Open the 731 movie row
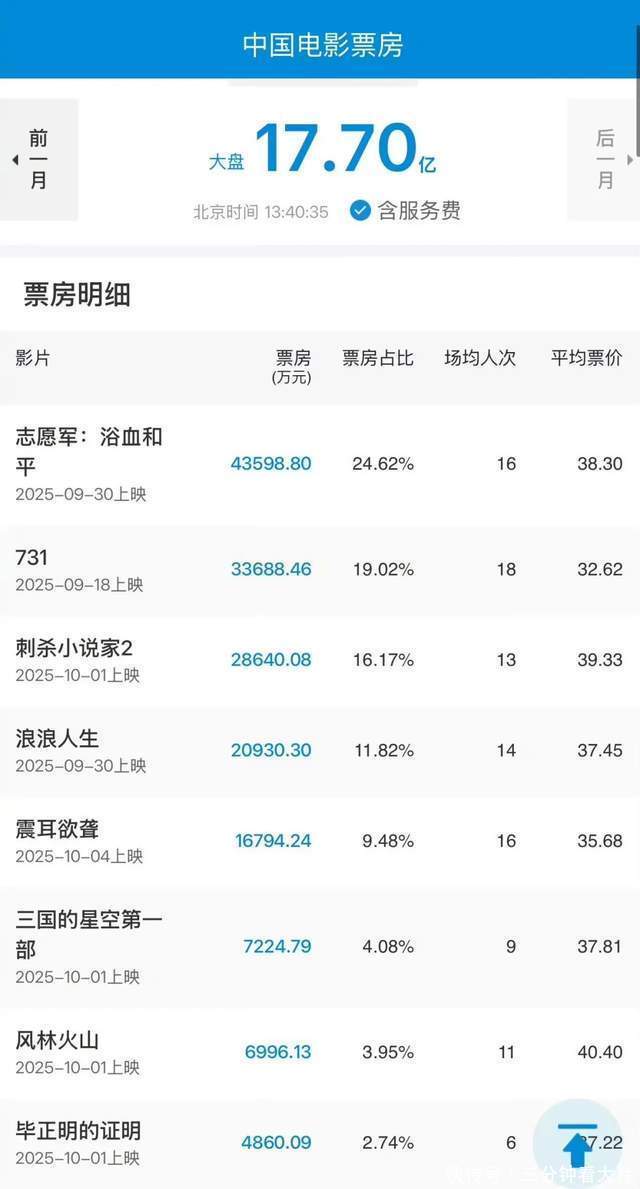 click(32, 558)
